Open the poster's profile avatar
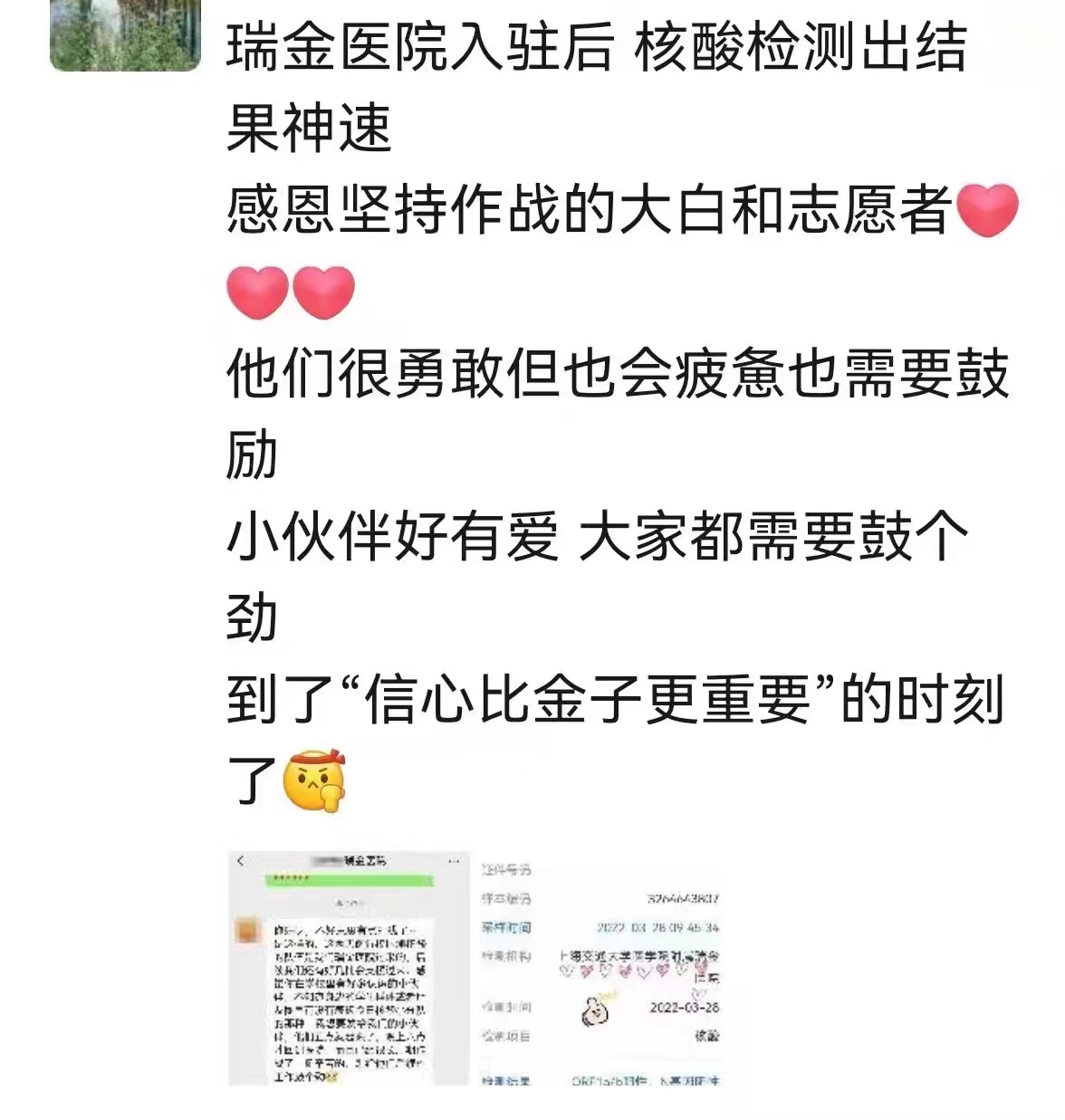This screenshot has height=1120, width=1065. (x=124, y=36)
